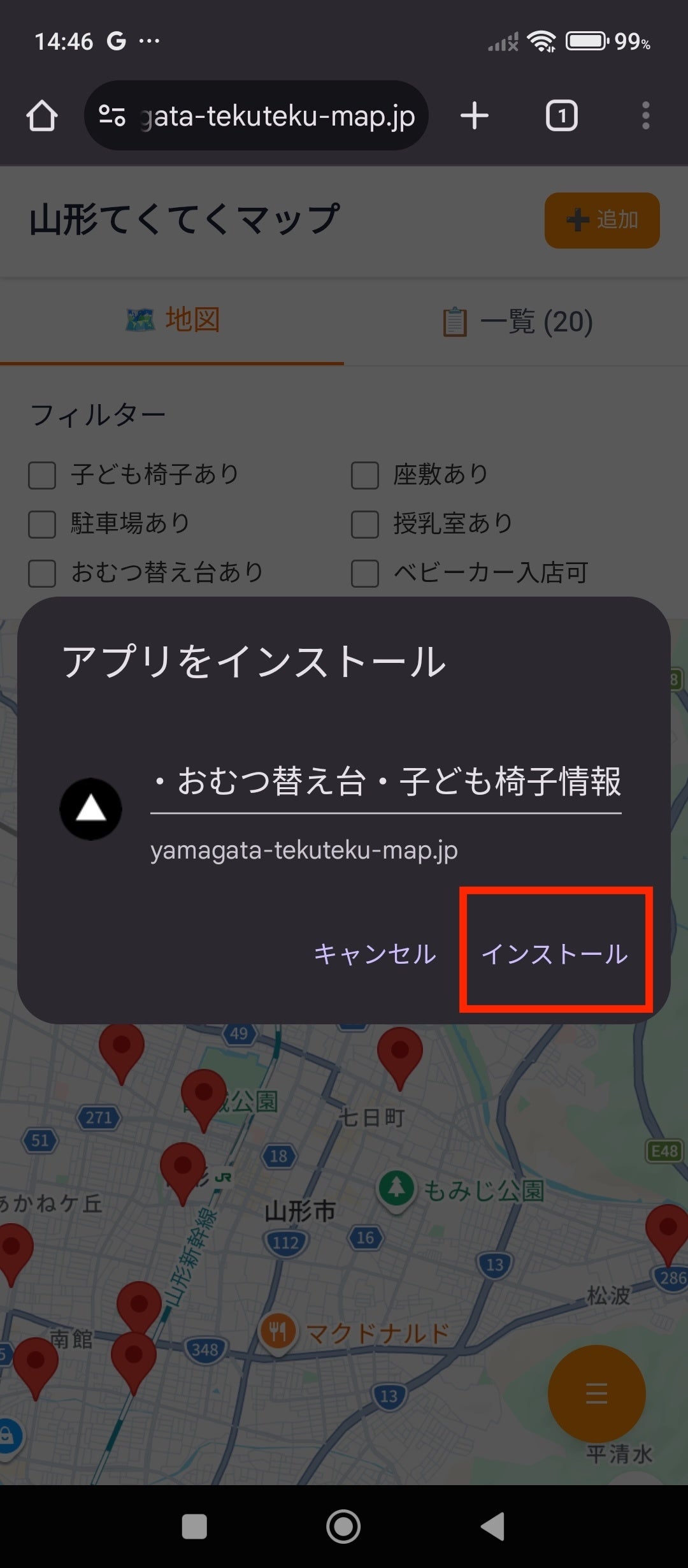Screen dimensions: 688x1568
Task: Enable the 授乳室あり filter
Action: tap(365, 524)
